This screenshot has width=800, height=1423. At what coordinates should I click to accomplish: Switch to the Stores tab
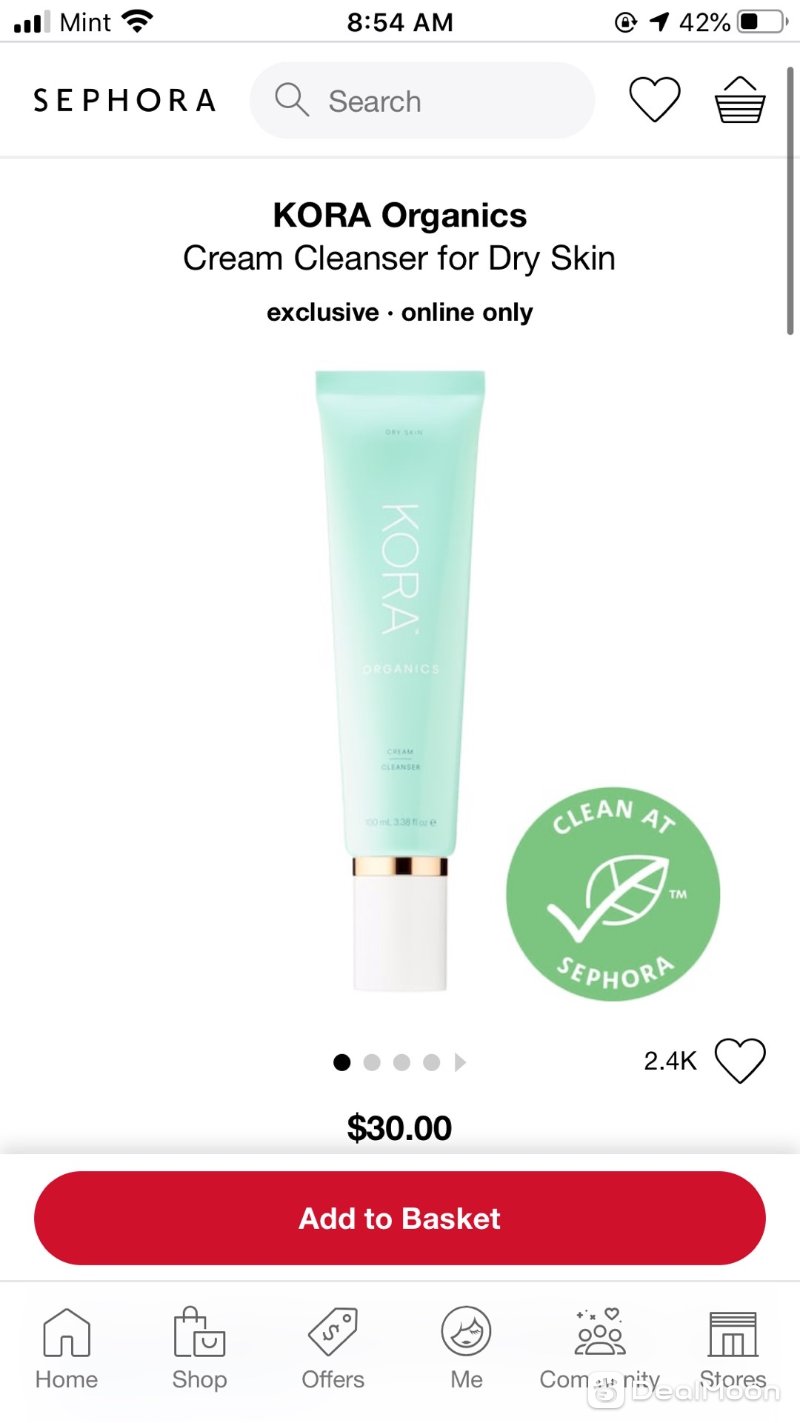(733, 1348)
